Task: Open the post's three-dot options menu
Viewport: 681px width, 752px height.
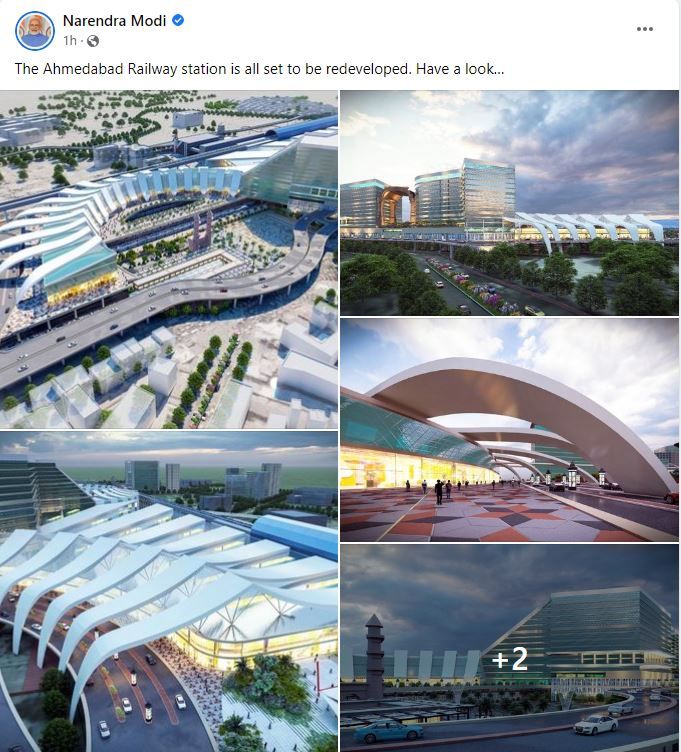Action: [x=645, y=29]
